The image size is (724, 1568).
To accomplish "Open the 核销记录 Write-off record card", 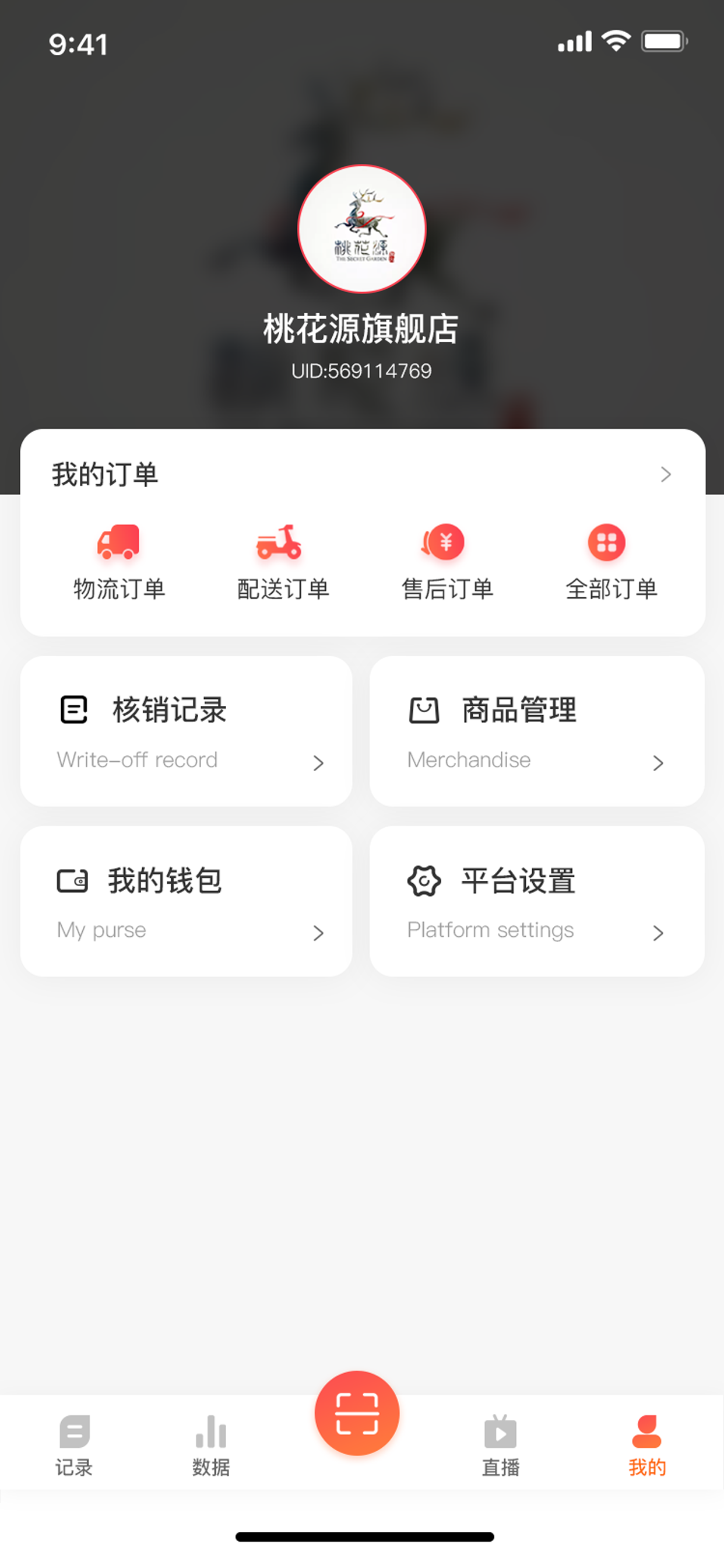I will (x=186, y=731).
